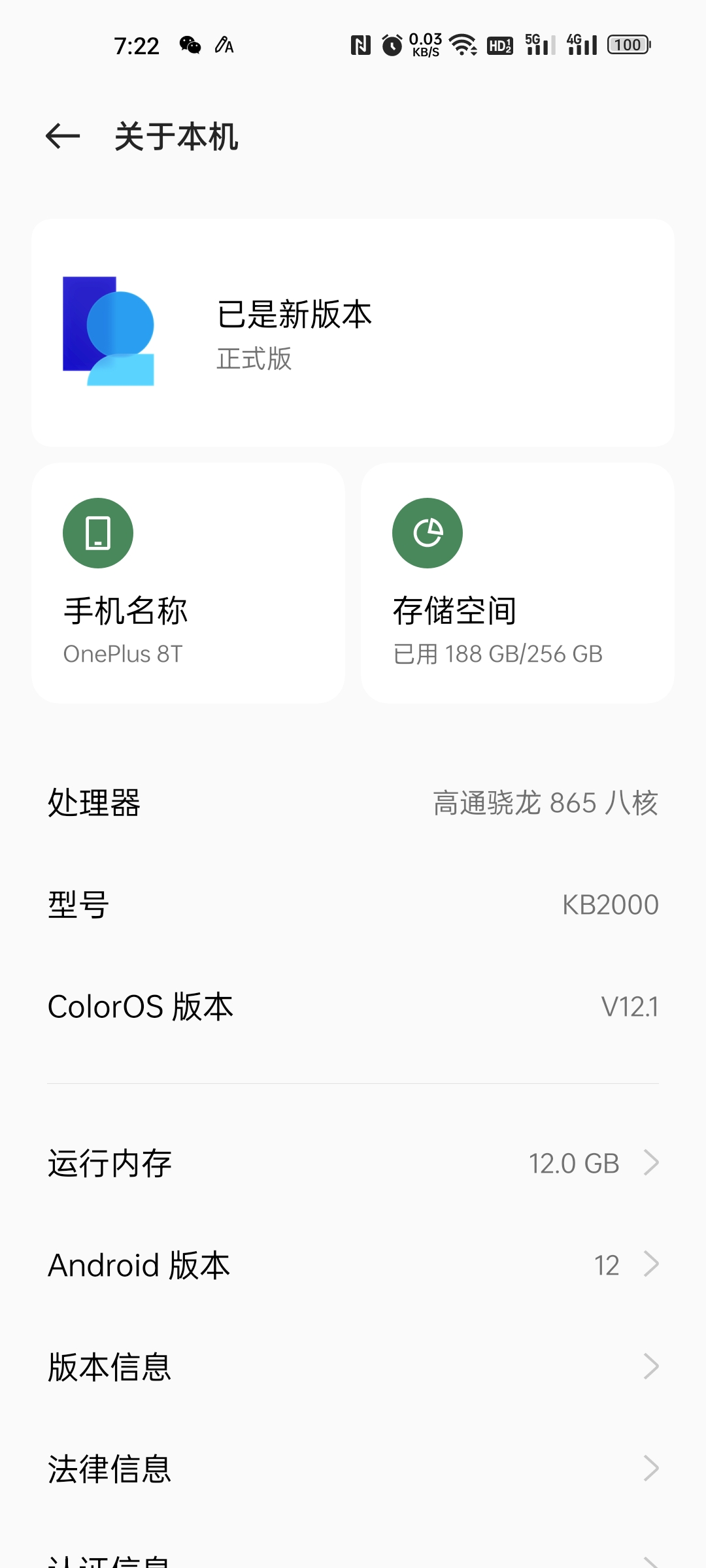Go back from 关于本机 page

[x=63, y=137]
